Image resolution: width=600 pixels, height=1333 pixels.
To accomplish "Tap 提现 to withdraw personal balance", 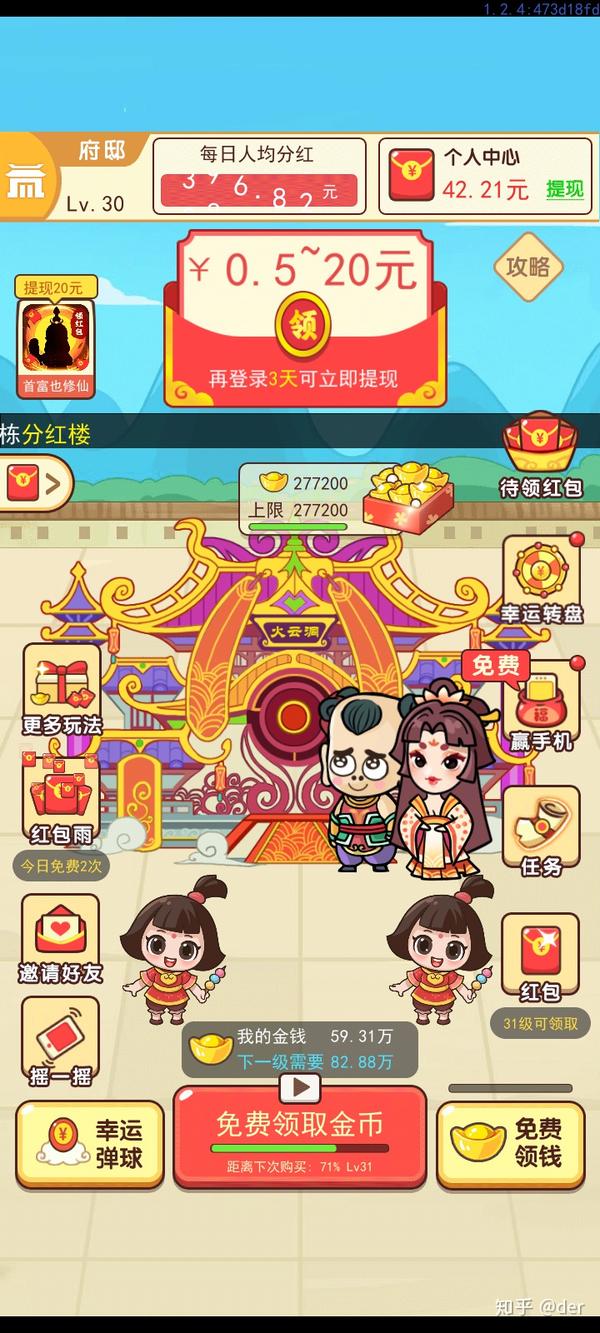I will (565, 189).
